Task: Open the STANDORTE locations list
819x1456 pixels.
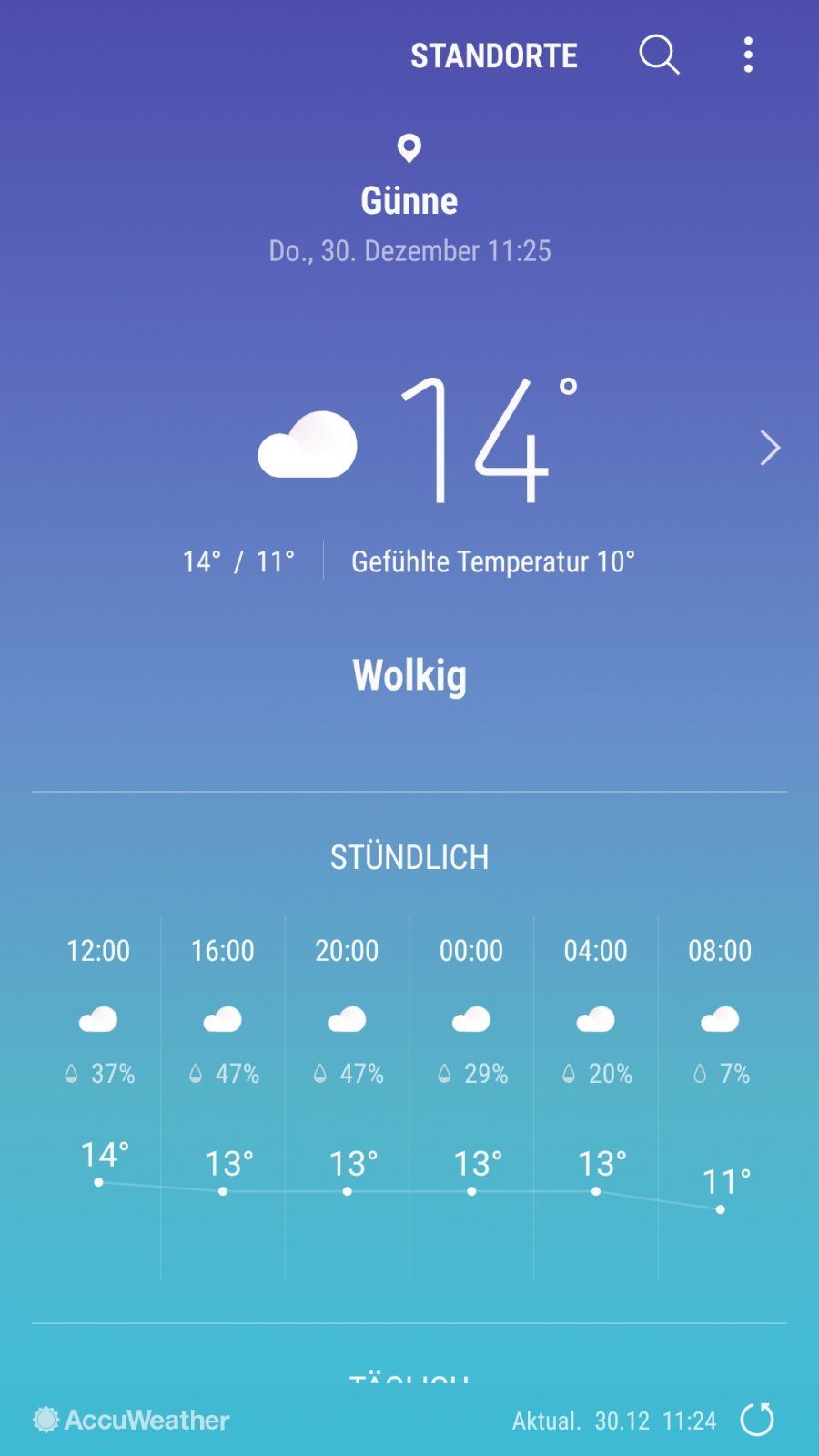Action: click(x=493, y=56)
